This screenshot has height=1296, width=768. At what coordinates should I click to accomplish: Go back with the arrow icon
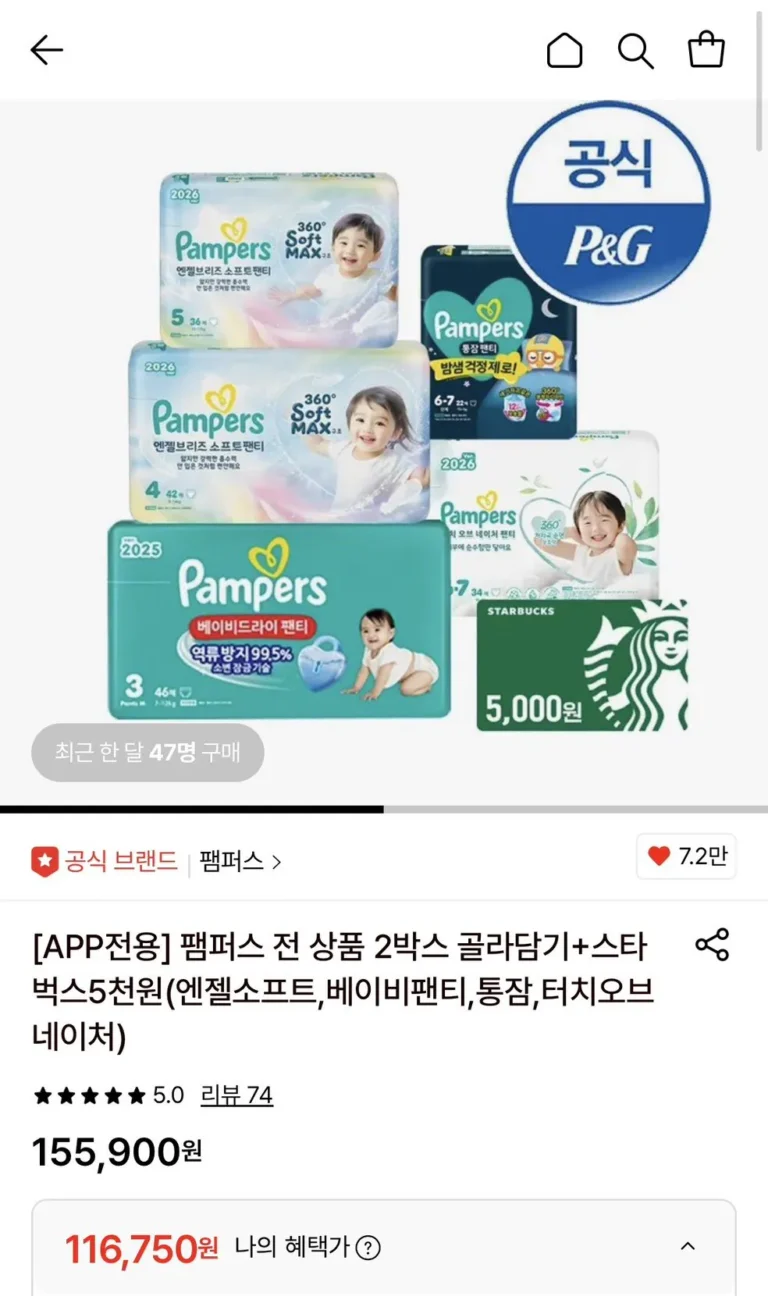coord(46,50)
